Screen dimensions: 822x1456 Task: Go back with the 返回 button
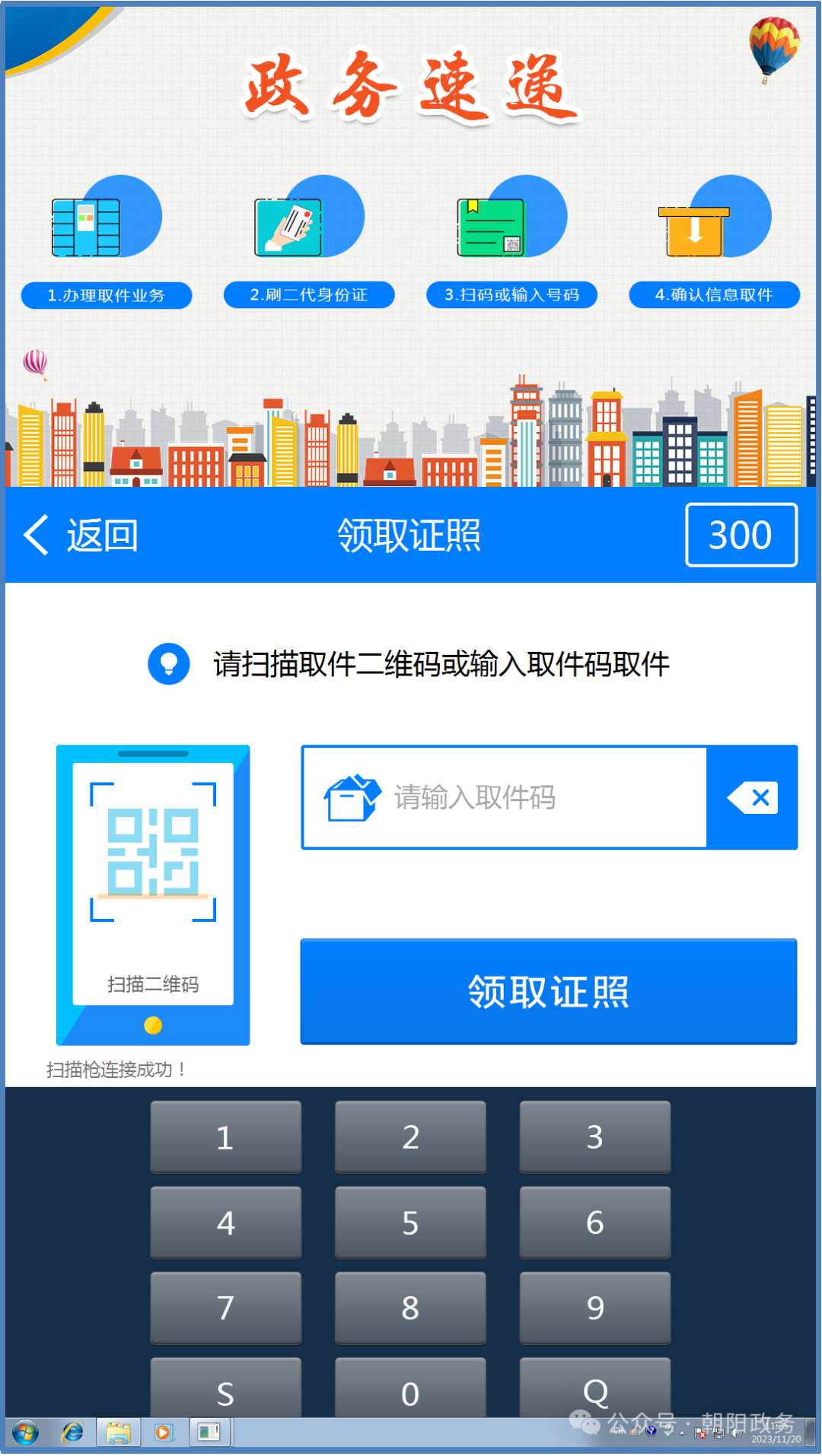tap(81, 536)
